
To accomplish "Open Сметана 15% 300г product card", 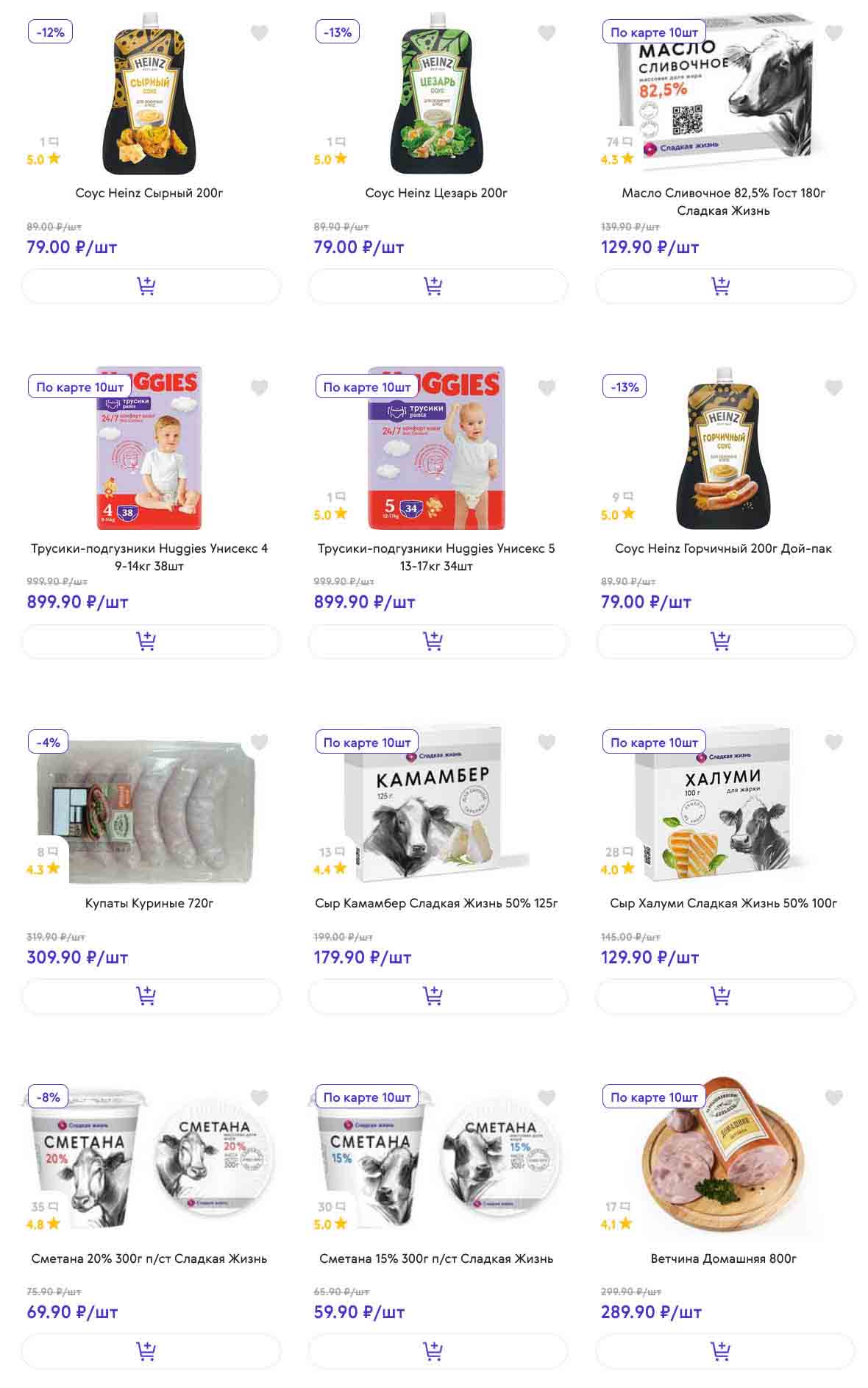I will tap(436, 1258).
